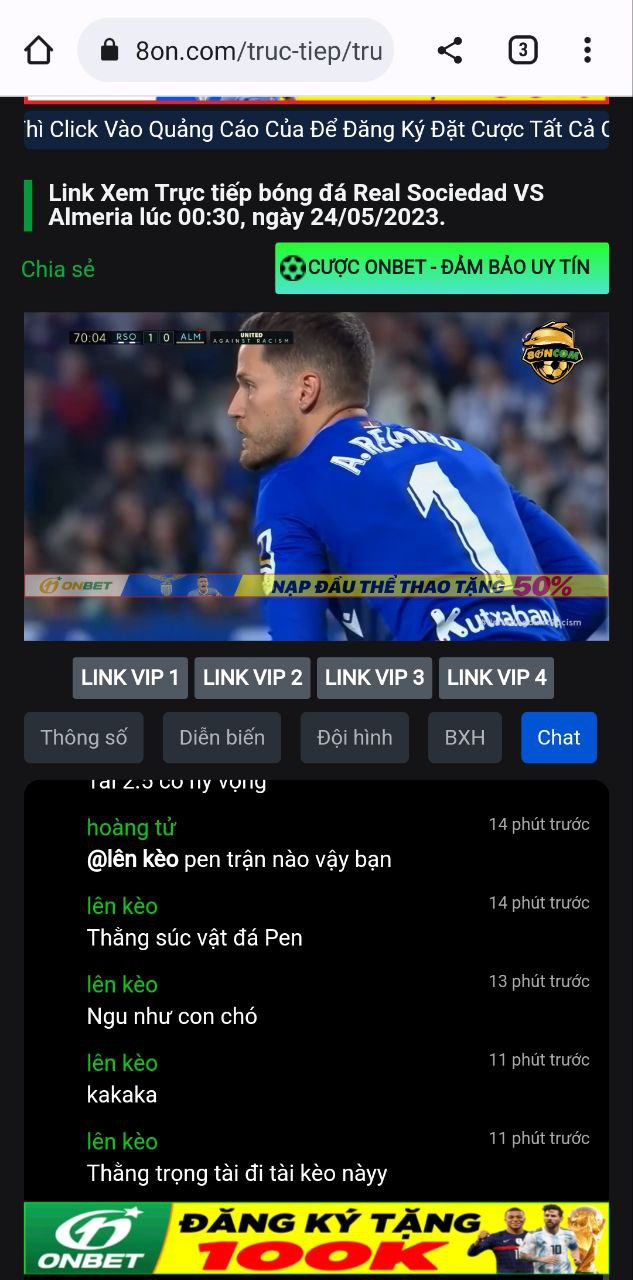Open the ONBET Đăng ký tặng 100K banner

pos(316,1238)
